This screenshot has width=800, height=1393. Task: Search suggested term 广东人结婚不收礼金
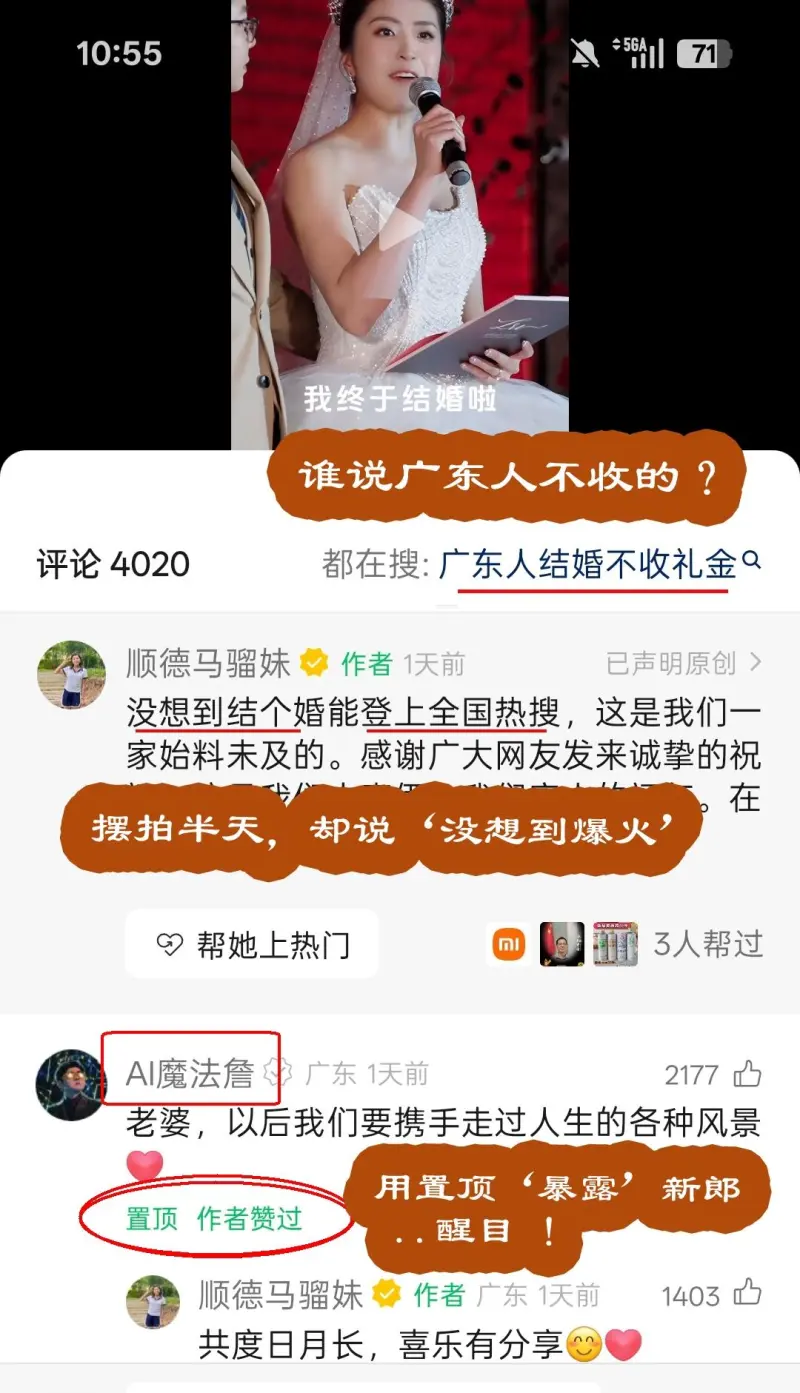click(588, 565)
